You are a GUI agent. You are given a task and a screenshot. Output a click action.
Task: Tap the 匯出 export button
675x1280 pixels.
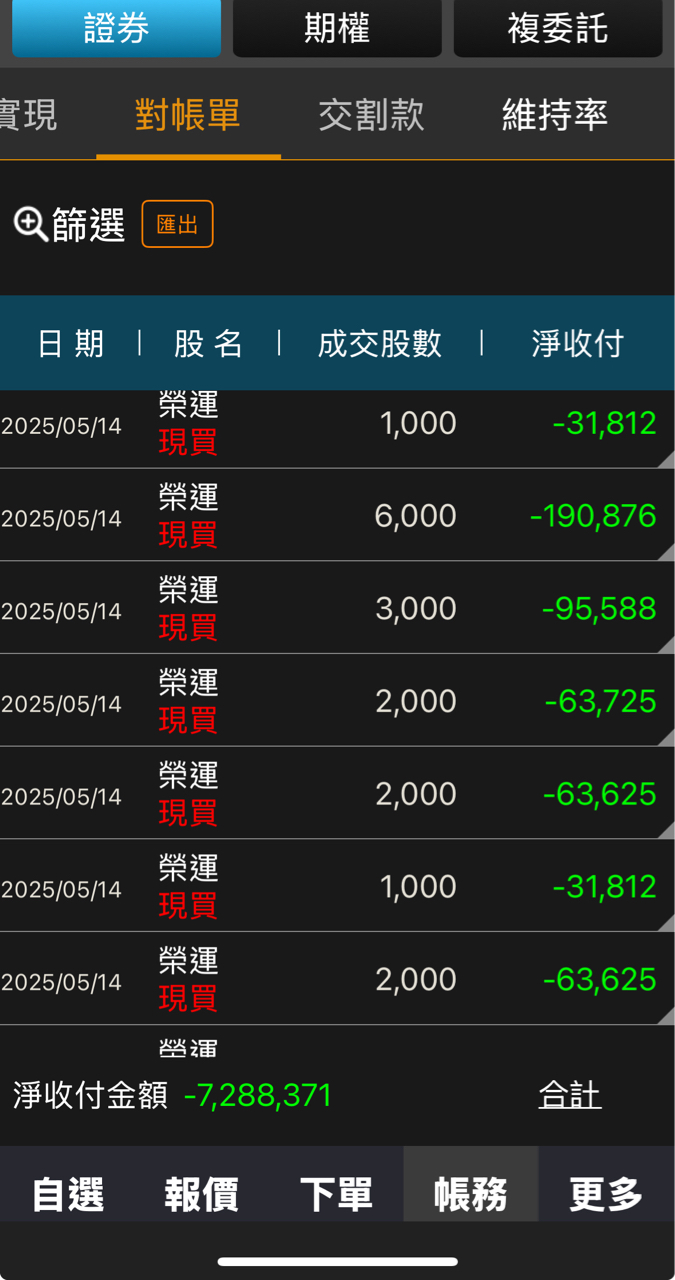[177, 224]
